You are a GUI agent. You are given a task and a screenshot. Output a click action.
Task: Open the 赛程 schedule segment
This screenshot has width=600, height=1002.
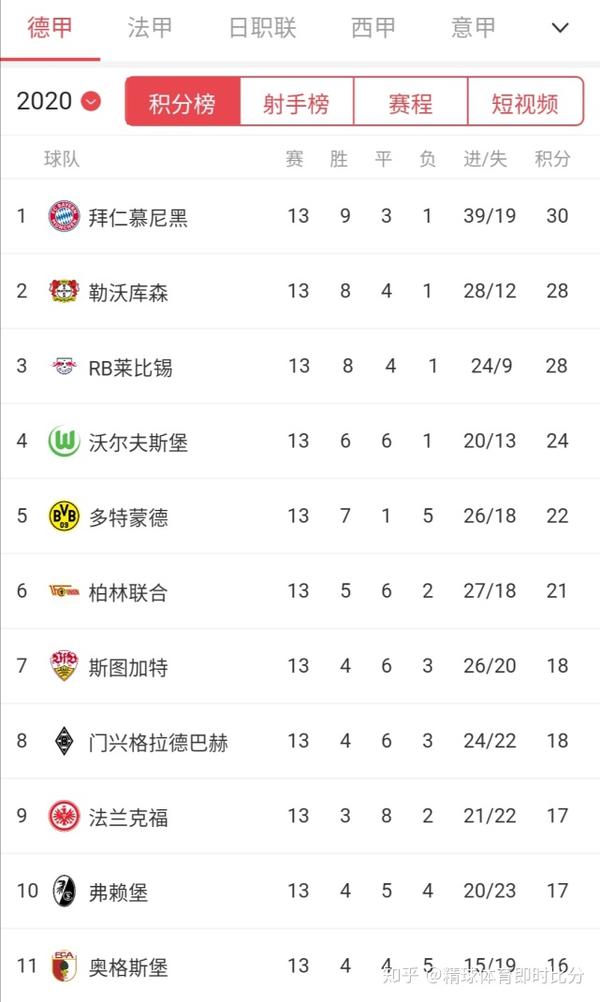click(410, 102)
